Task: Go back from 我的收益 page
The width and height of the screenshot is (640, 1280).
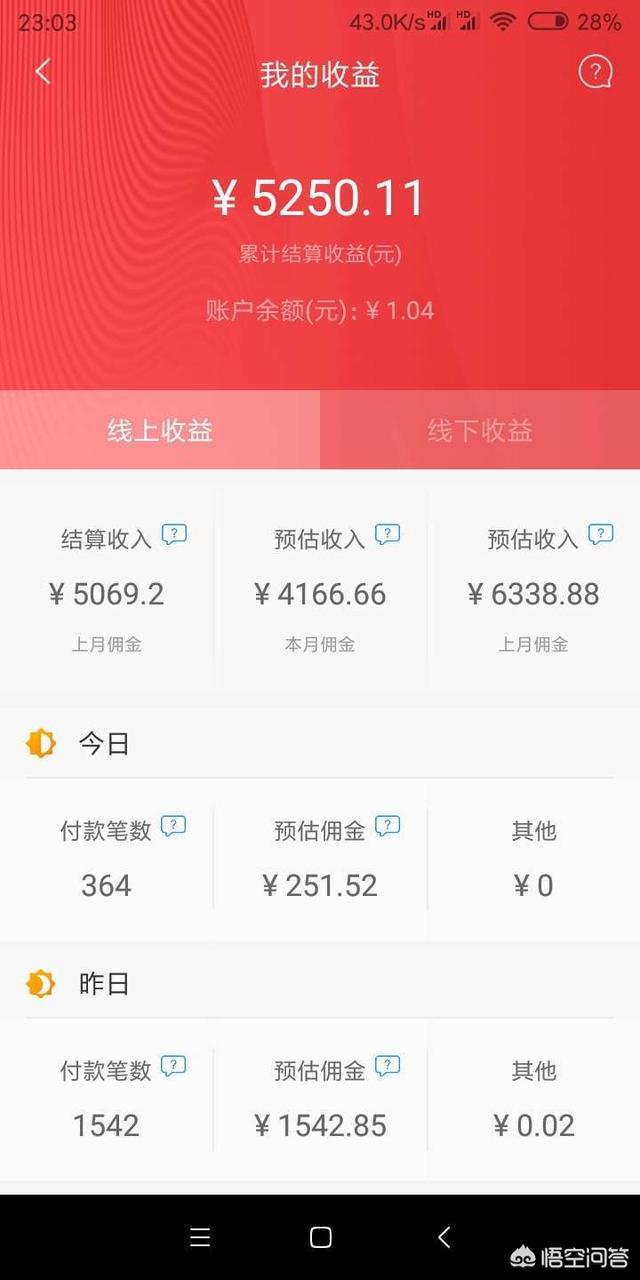Action: tap(42, 72)
